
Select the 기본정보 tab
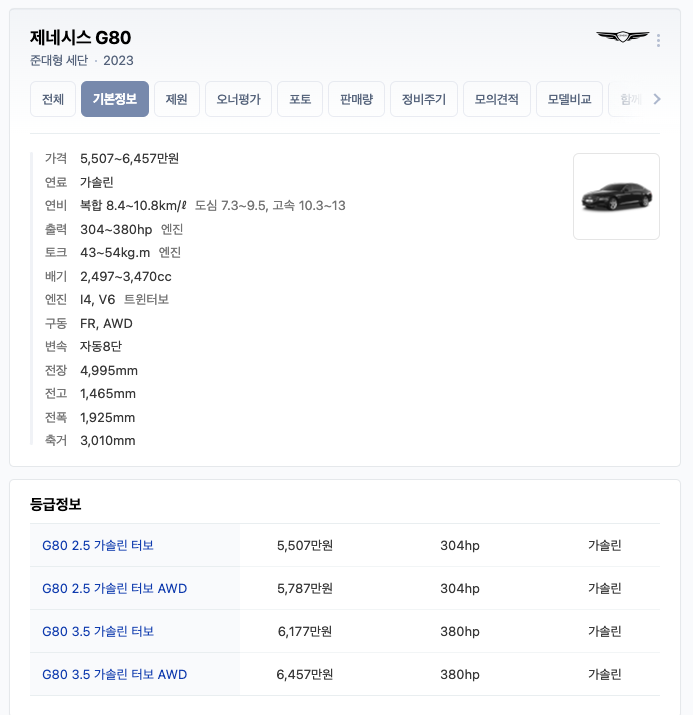(115, 99)
